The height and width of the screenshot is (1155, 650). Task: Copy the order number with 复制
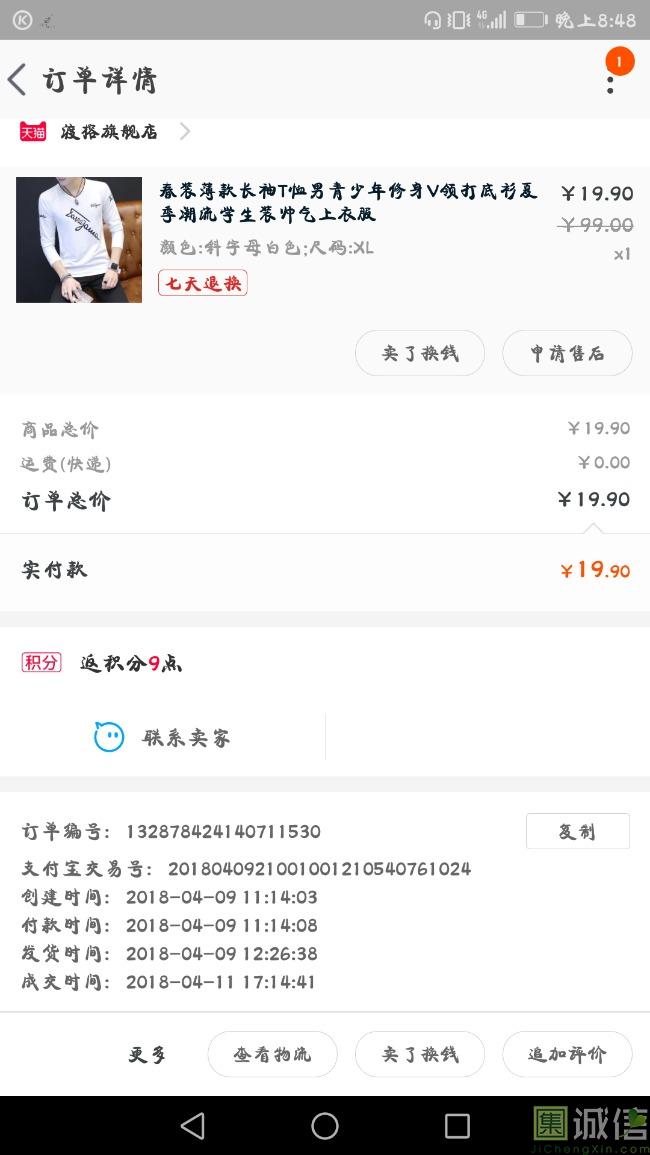(577, 832)
